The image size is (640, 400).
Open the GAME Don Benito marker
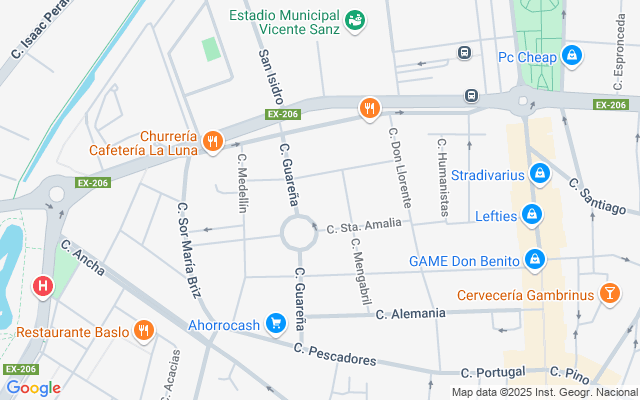pos(535,260)
